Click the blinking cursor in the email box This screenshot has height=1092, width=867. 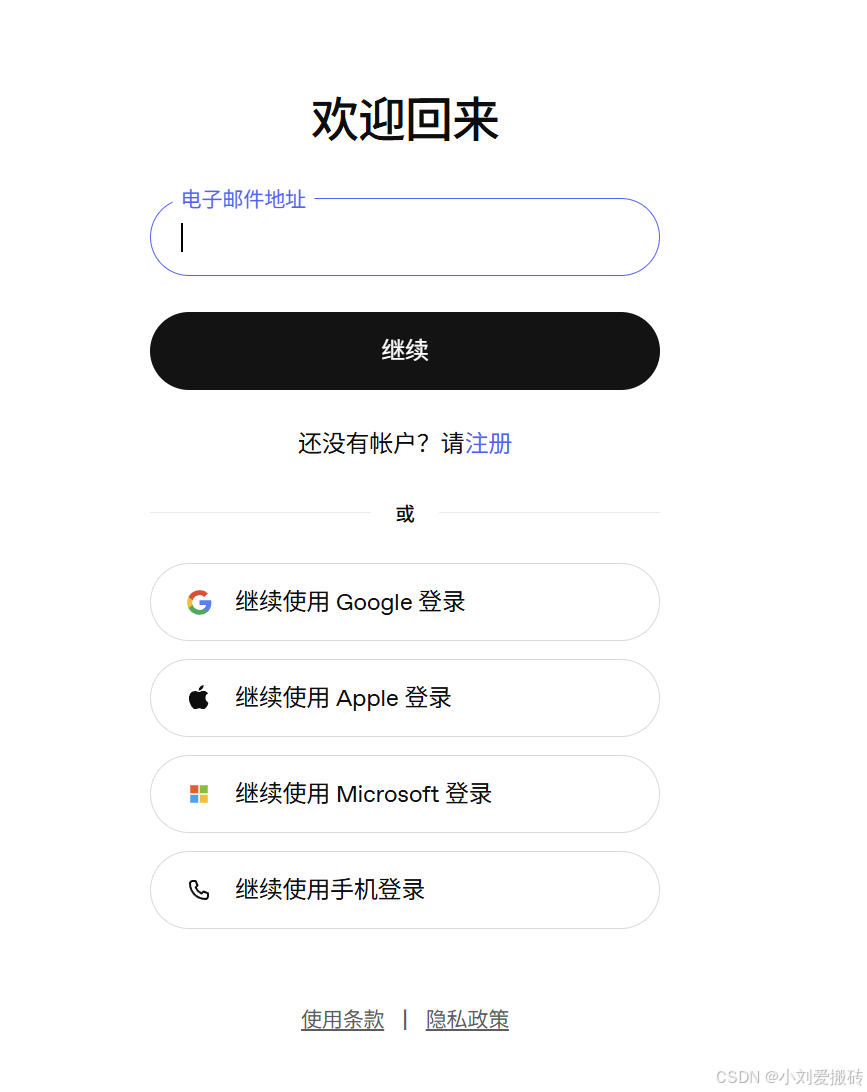(x=182, y=237)
